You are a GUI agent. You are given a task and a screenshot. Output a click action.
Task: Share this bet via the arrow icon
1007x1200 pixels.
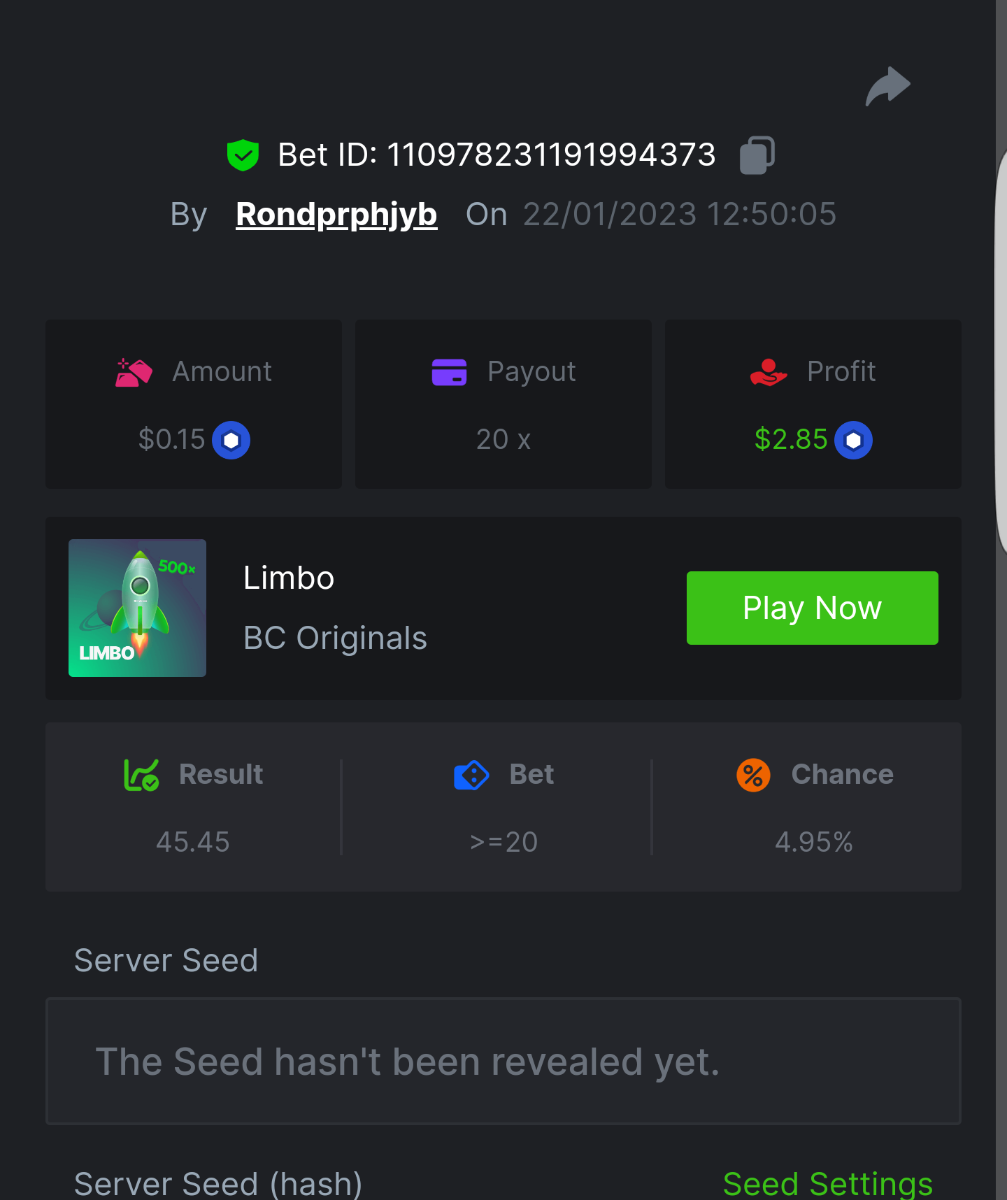(887, 87)
